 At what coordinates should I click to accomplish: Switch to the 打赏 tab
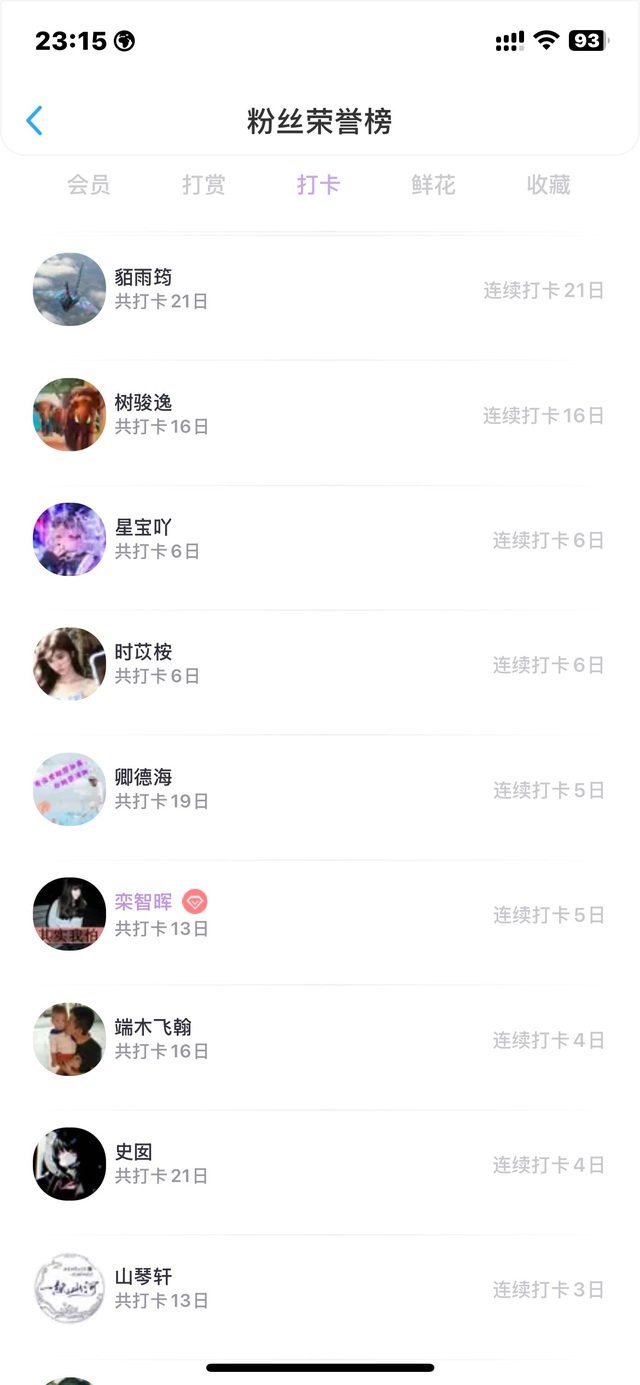[x=203, y=185]
